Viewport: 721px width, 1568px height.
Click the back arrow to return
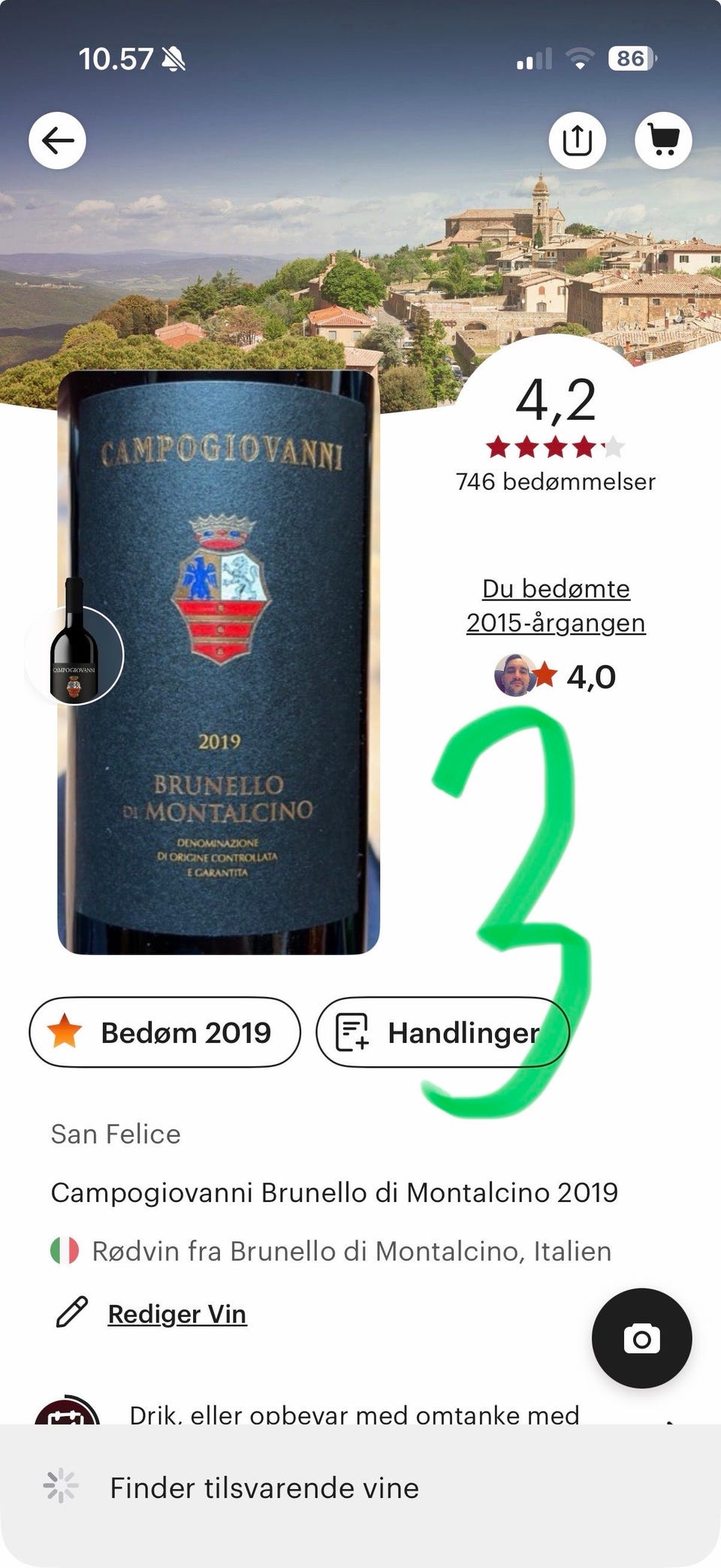click(x=58, y=140)
